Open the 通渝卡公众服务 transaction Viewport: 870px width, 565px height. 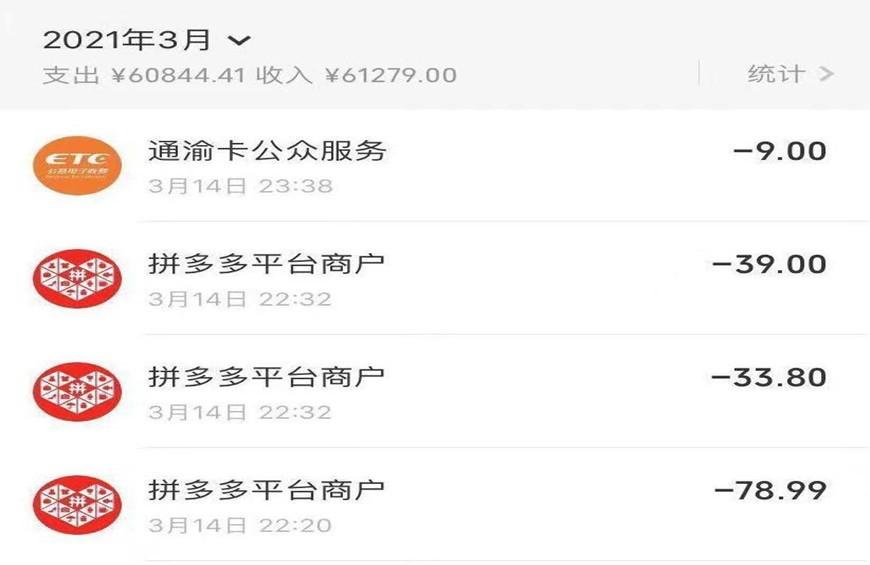[435, 166]
